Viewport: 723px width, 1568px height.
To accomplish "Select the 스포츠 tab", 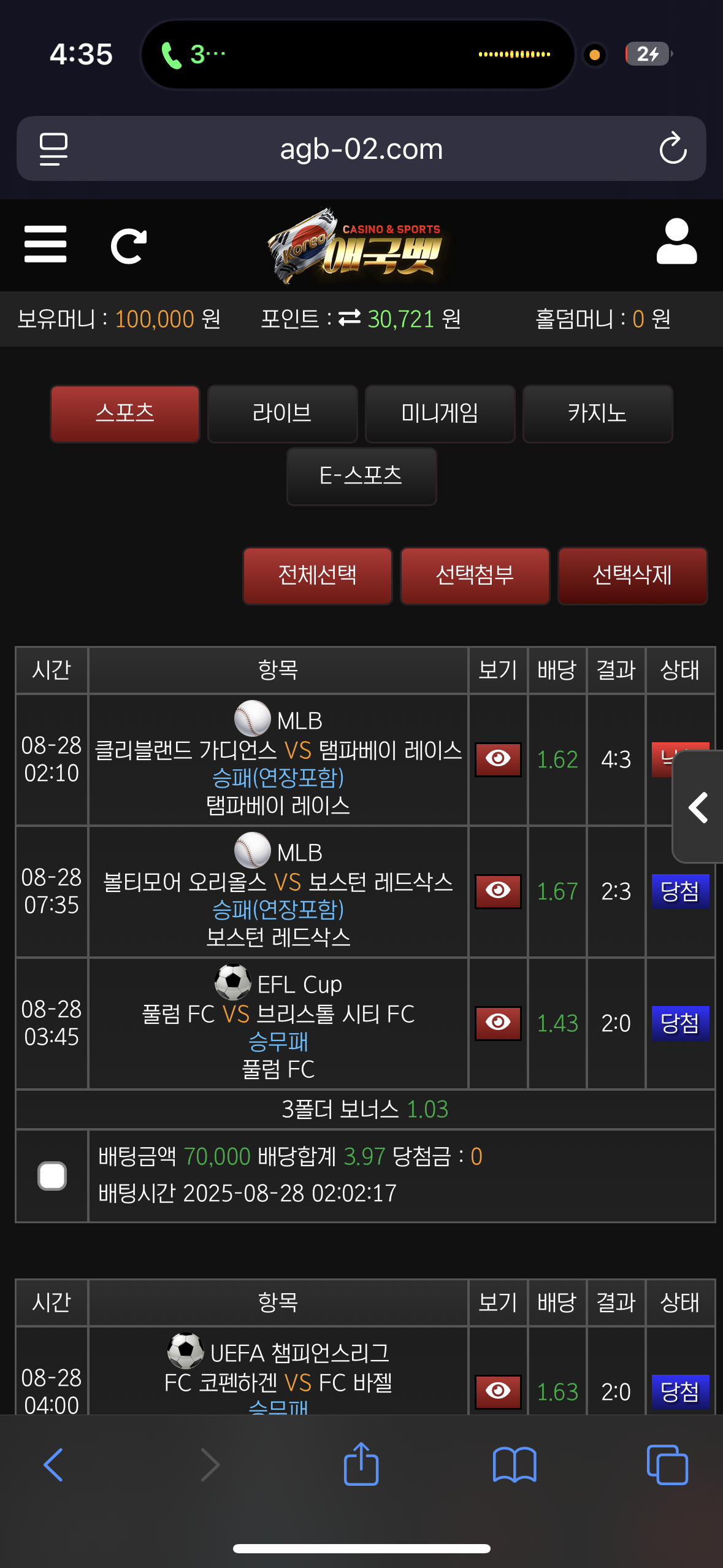I will click(x=125, y=413).
